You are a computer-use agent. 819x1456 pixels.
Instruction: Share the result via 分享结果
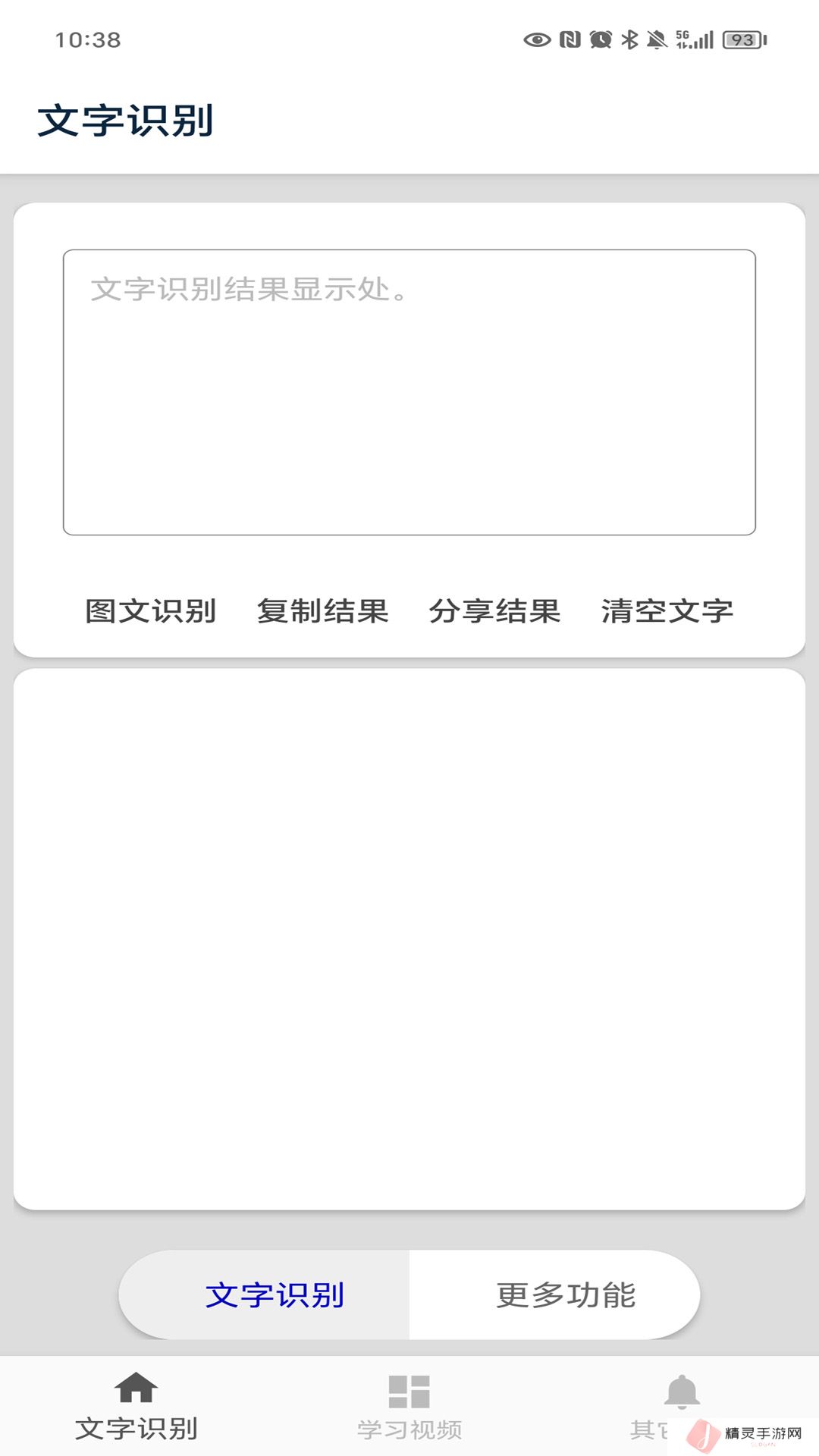coord(495,611)
